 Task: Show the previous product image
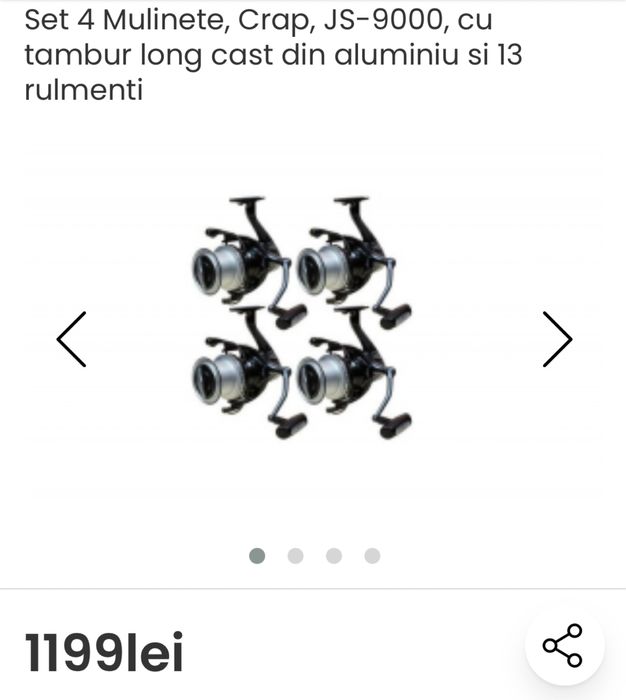pos(72,339)
